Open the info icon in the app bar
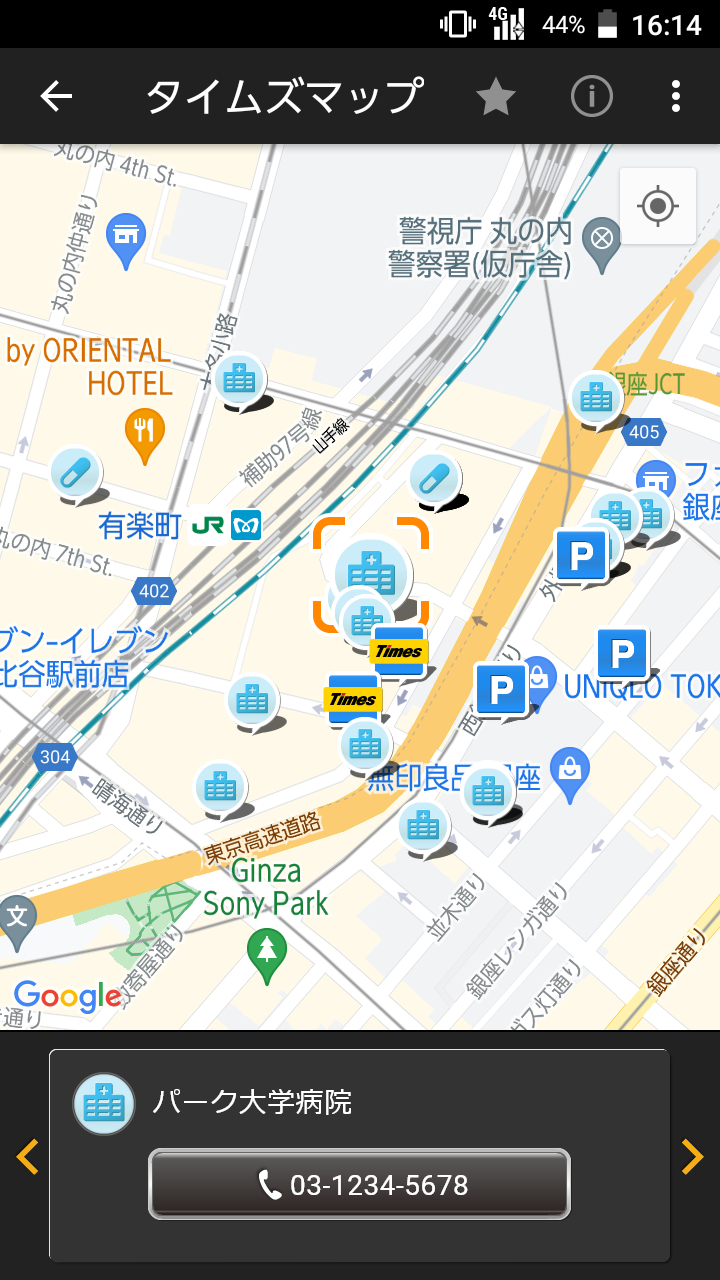720x1280 pixels. [x=591, y=97]
